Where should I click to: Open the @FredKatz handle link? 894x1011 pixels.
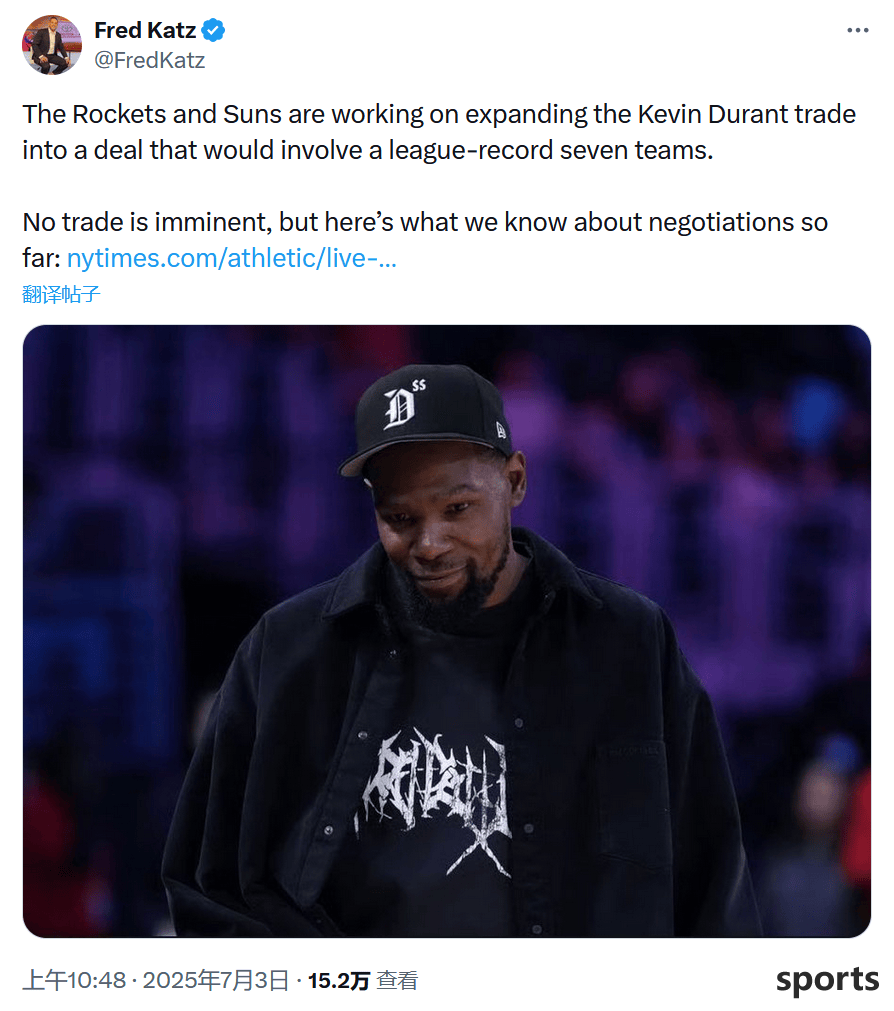(x=149, y=60)
